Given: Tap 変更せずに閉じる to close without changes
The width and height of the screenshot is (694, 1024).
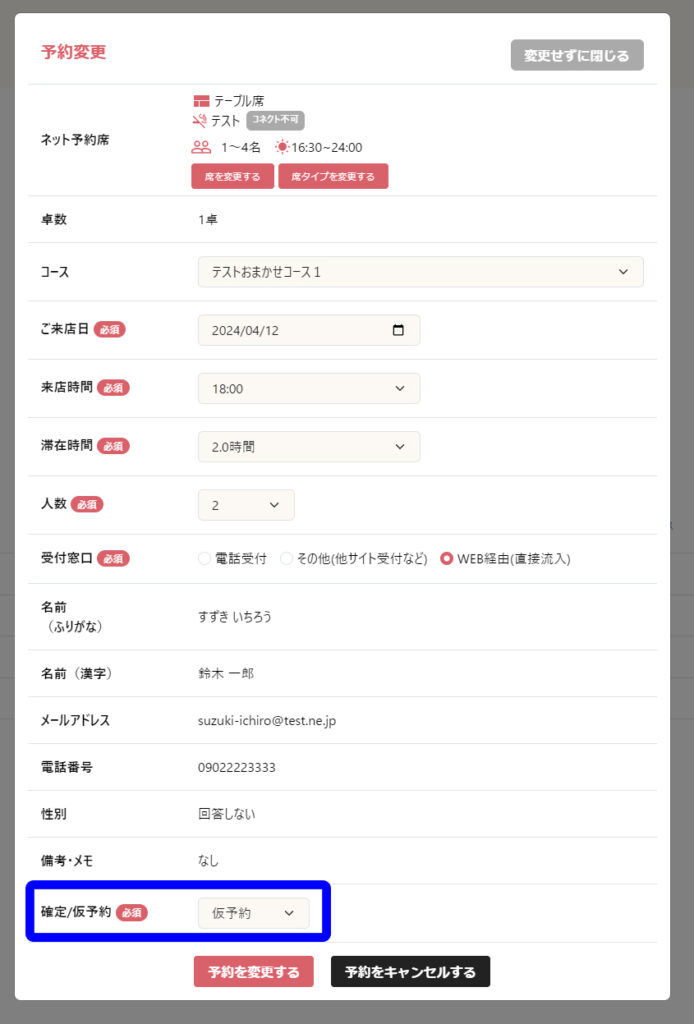Looking at the screenshot, I should point(576,55).
